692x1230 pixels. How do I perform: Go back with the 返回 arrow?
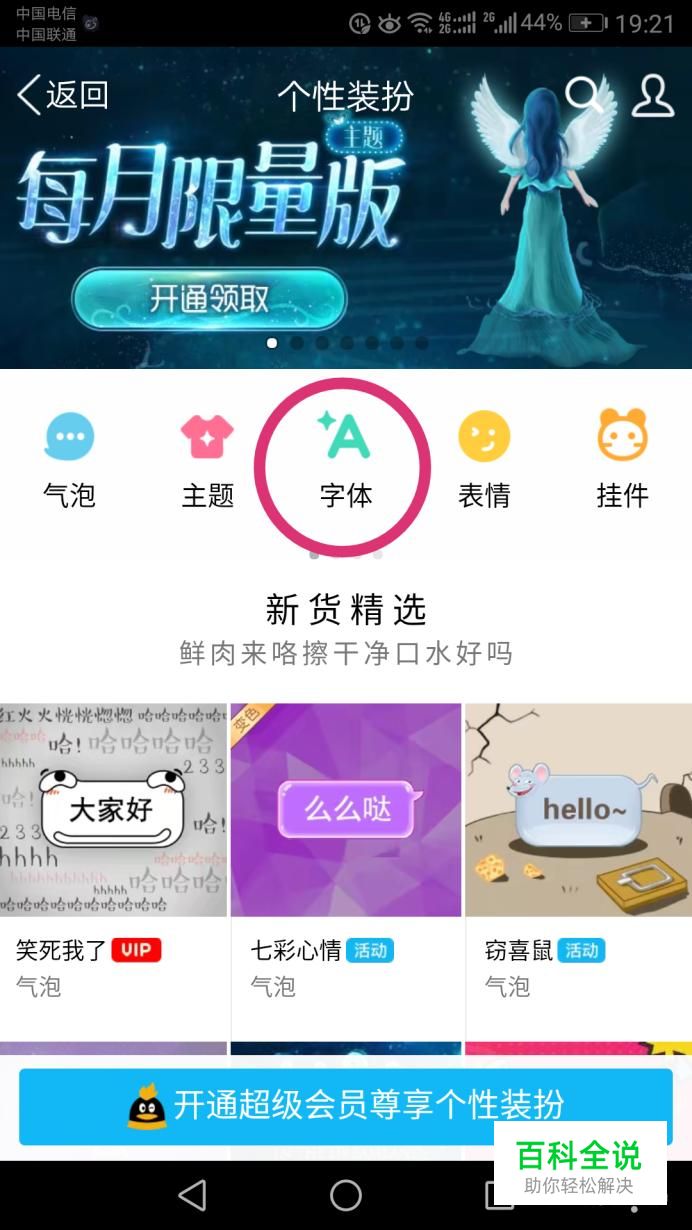click(x=62, y=96)
